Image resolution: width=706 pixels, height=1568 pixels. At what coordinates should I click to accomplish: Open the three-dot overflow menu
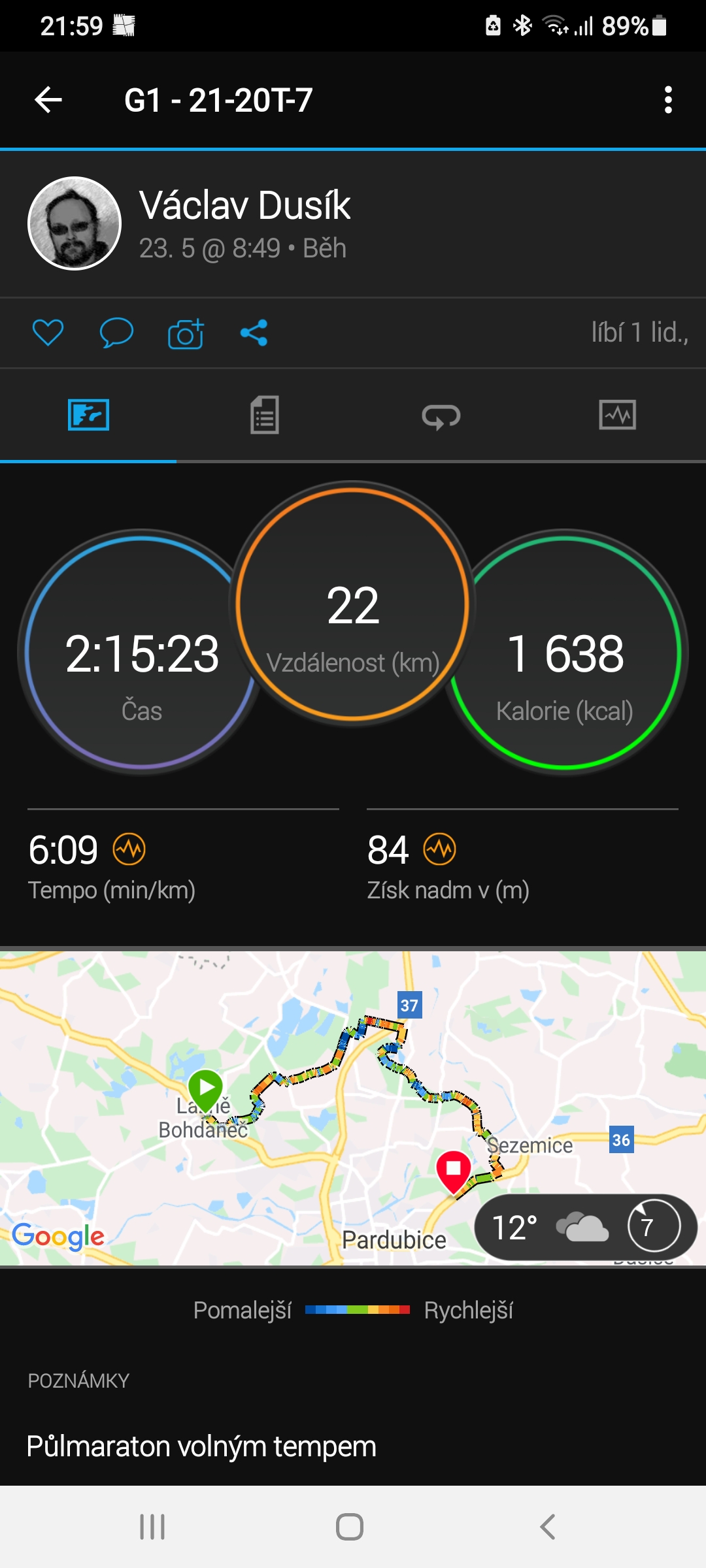pos(667,100)
